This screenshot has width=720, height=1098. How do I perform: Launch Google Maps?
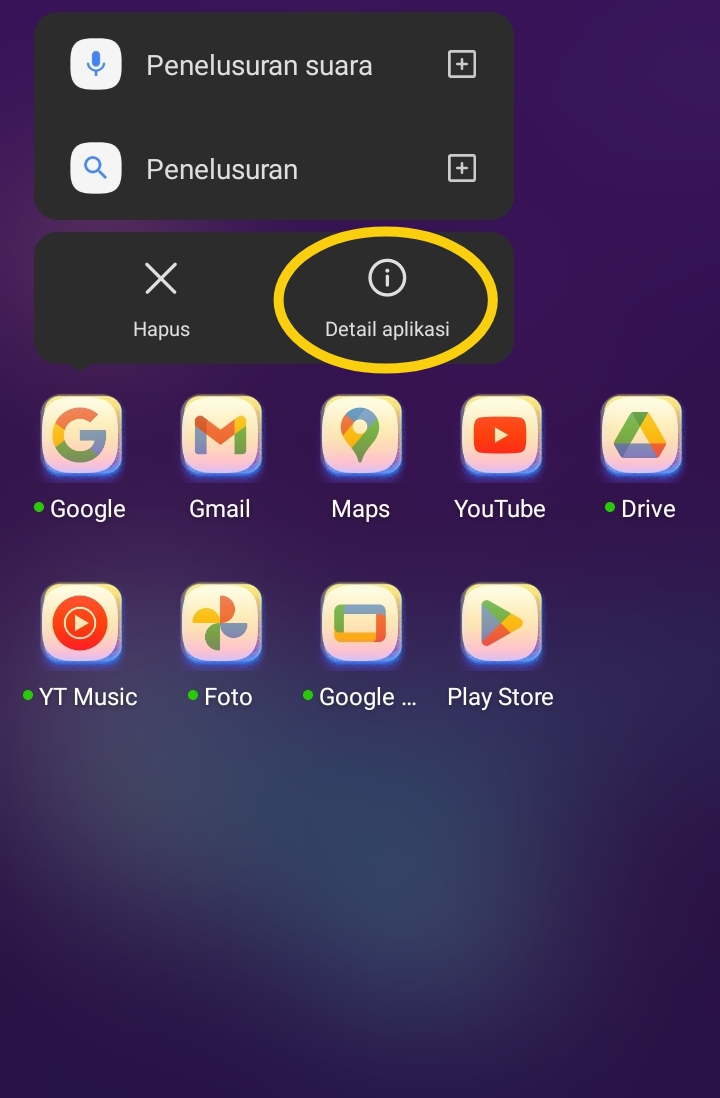click(x=361, y=435)
